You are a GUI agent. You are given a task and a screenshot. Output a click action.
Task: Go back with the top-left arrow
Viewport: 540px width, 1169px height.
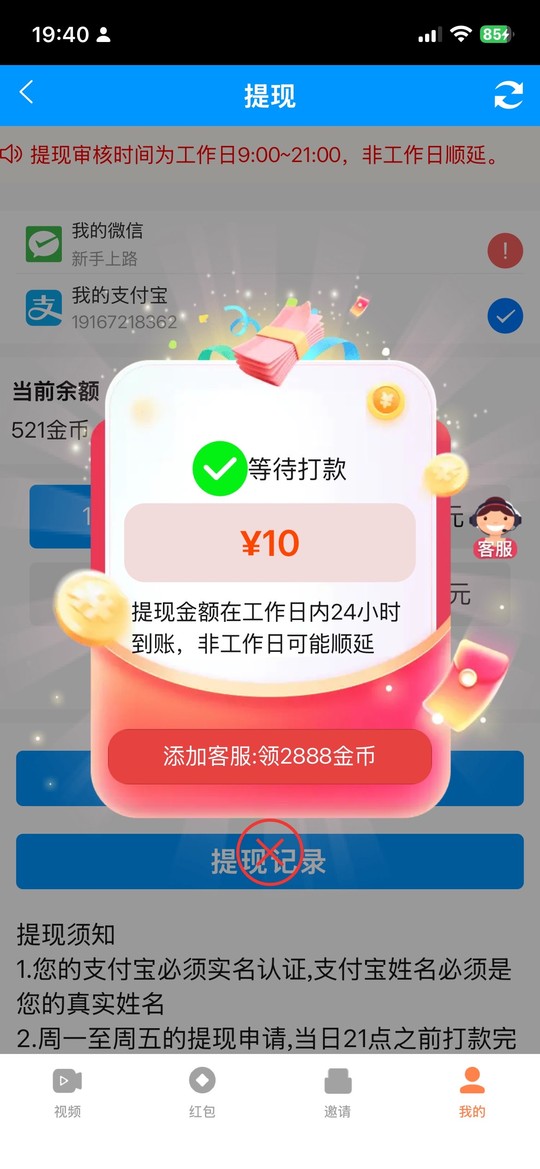click(x=27, y=94)
